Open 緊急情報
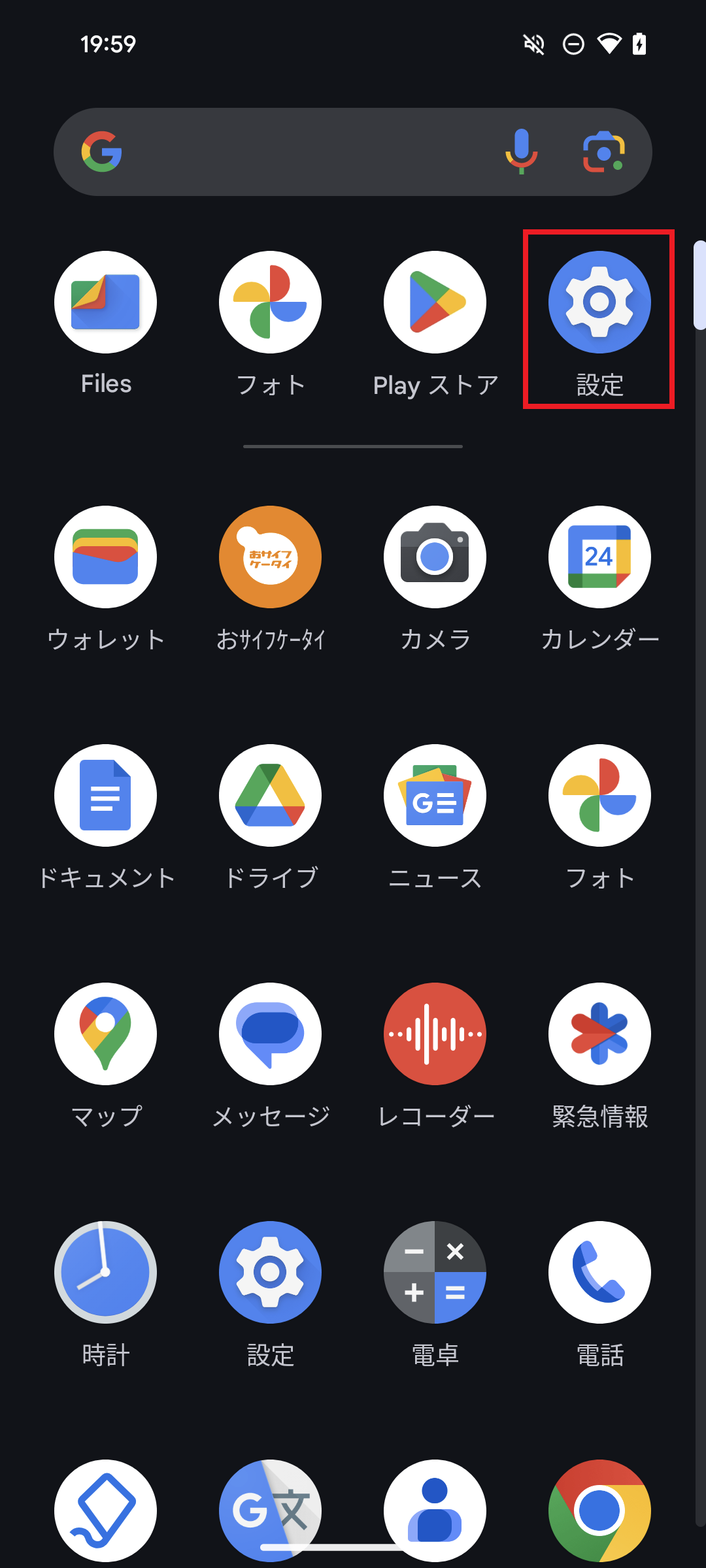Image resolution: width=706 pixels, height=1568 pixels. (x=599, y=1034)
